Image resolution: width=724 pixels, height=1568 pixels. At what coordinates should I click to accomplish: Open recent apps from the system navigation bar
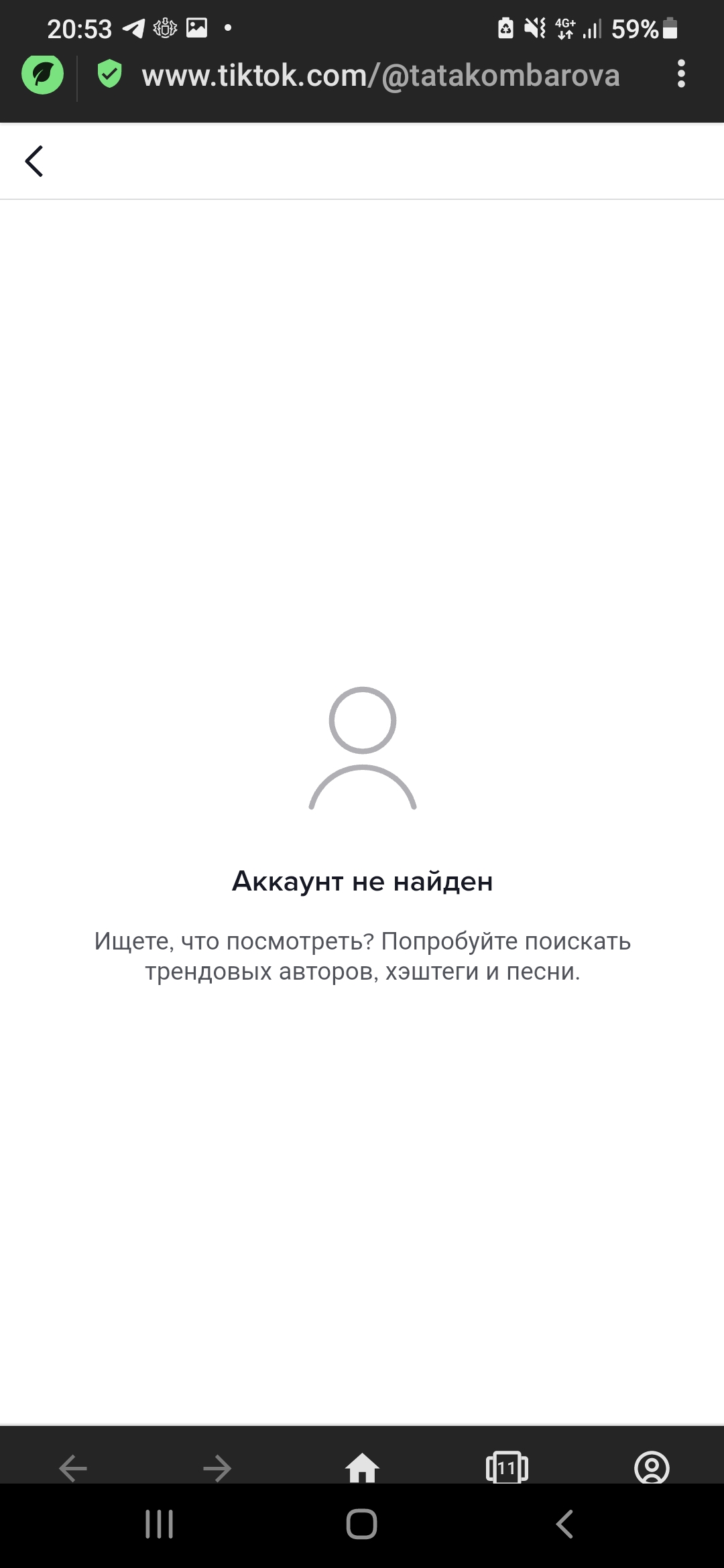pos(160,1524)
